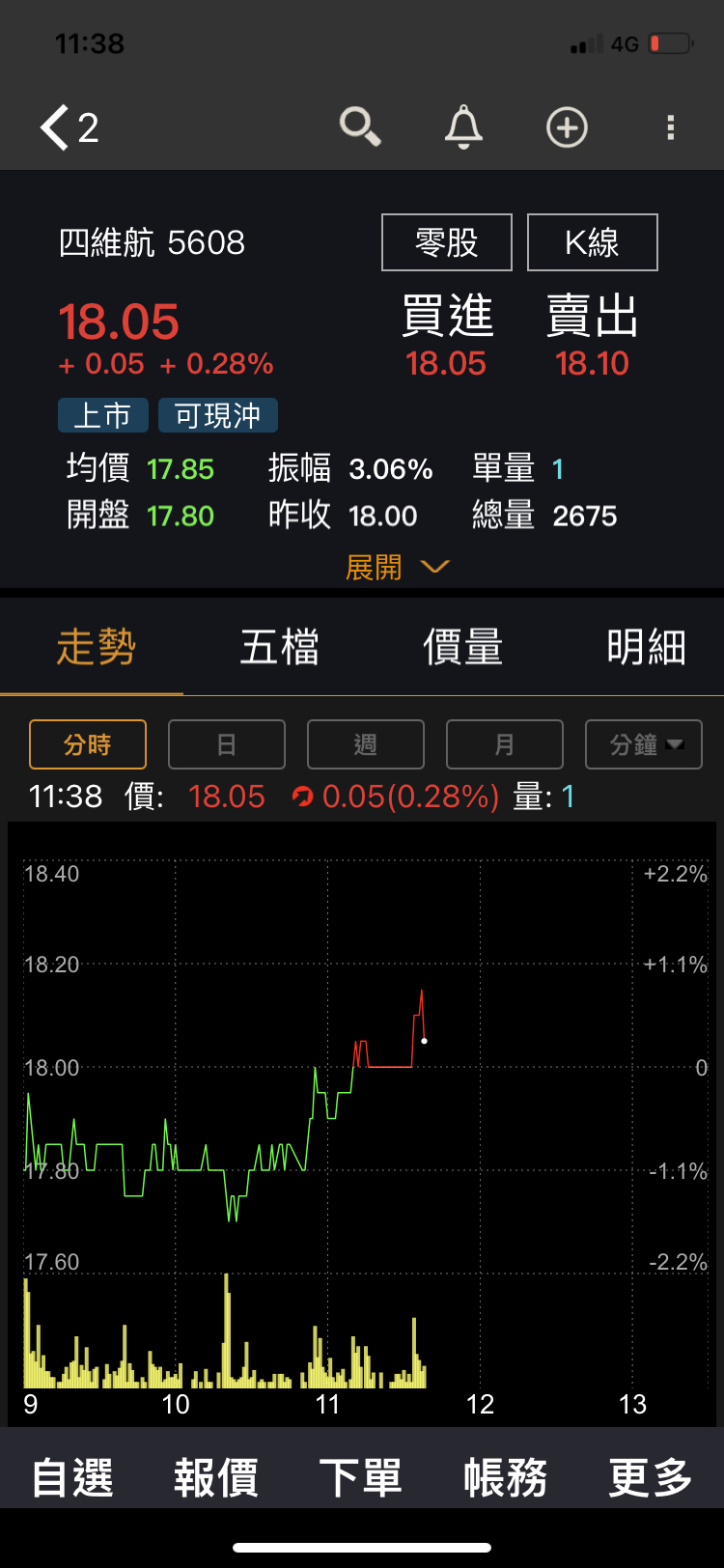The width and height of the screenshot is (724, 1568).
Task: Switch to the 明細 tab
Action: click(646, 647)
